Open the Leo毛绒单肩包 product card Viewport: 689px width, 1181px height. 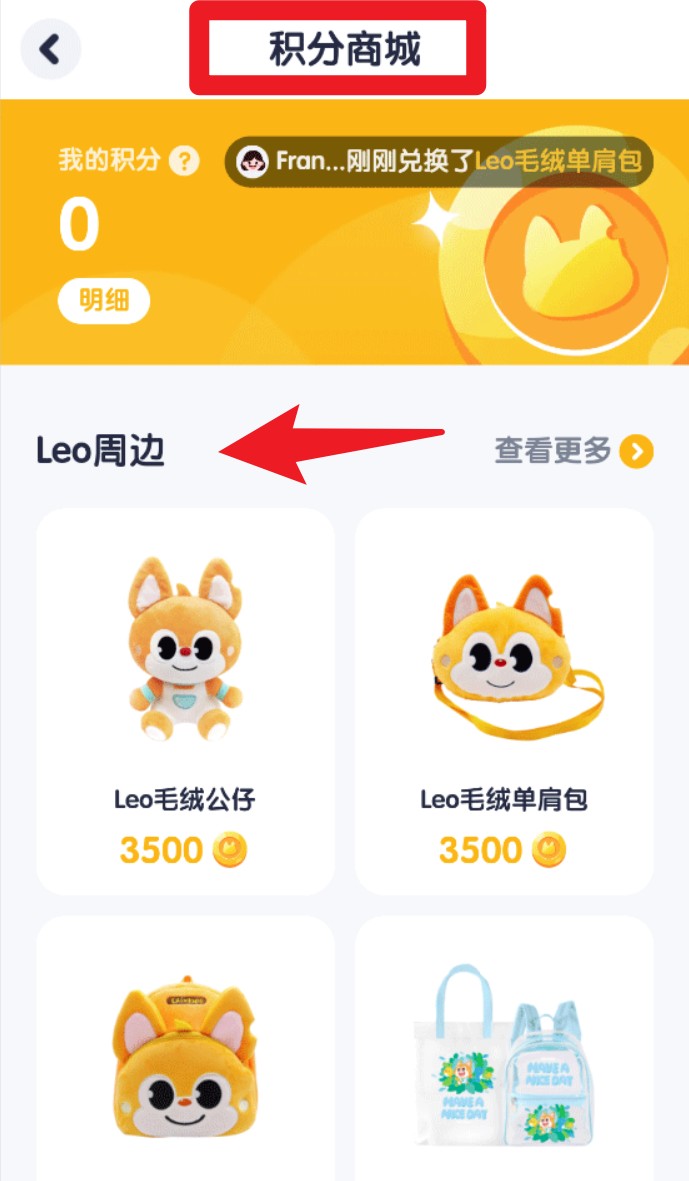tap(504, 700)
